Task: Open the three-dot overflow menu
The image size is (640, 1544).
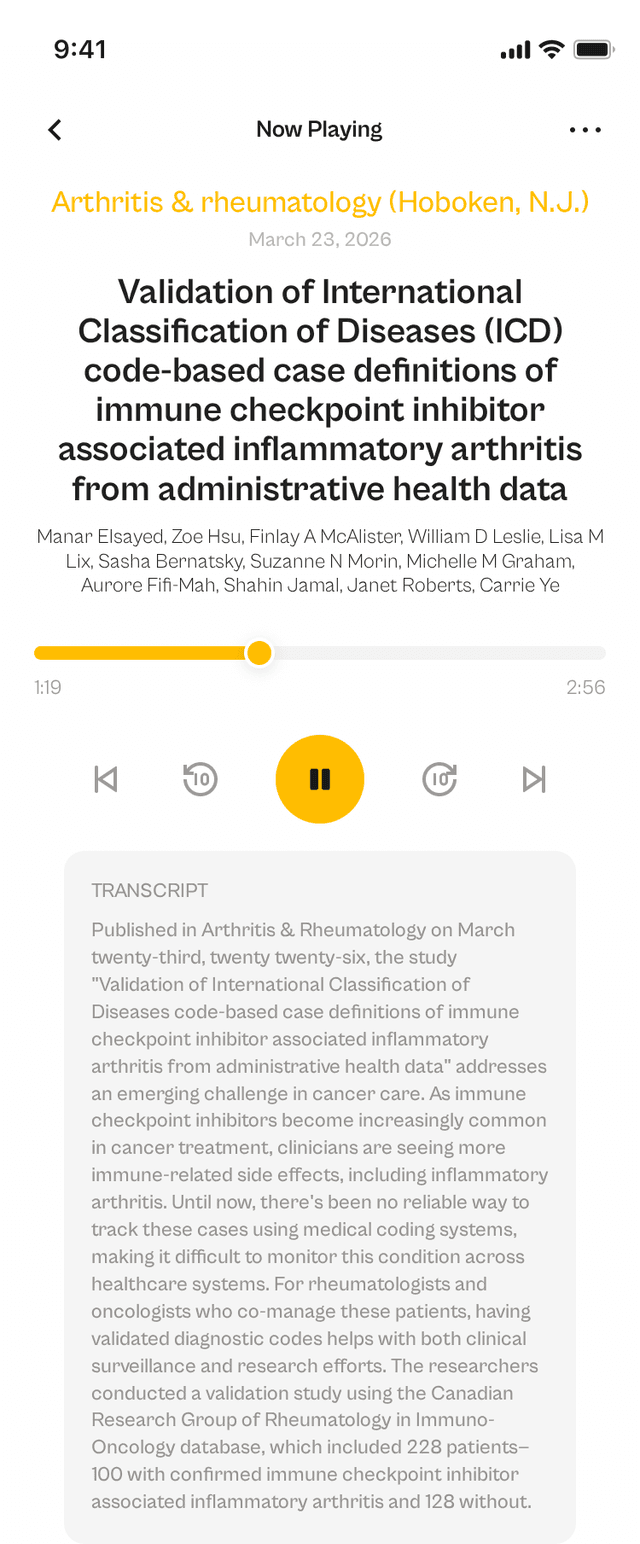Action: click(x=585, y=130)
